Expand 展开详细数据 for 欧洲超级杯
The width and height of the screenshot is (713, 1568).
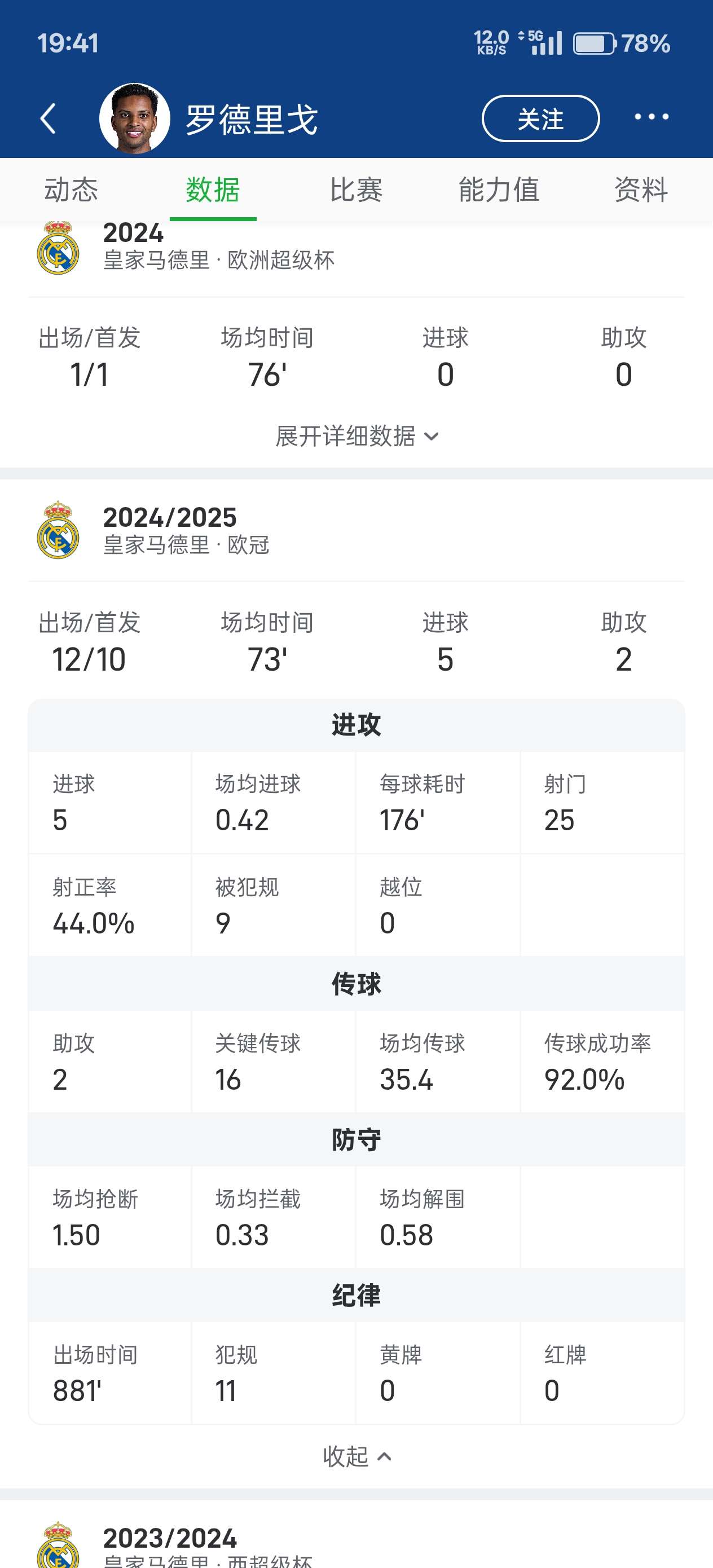[x=357, y=437]
